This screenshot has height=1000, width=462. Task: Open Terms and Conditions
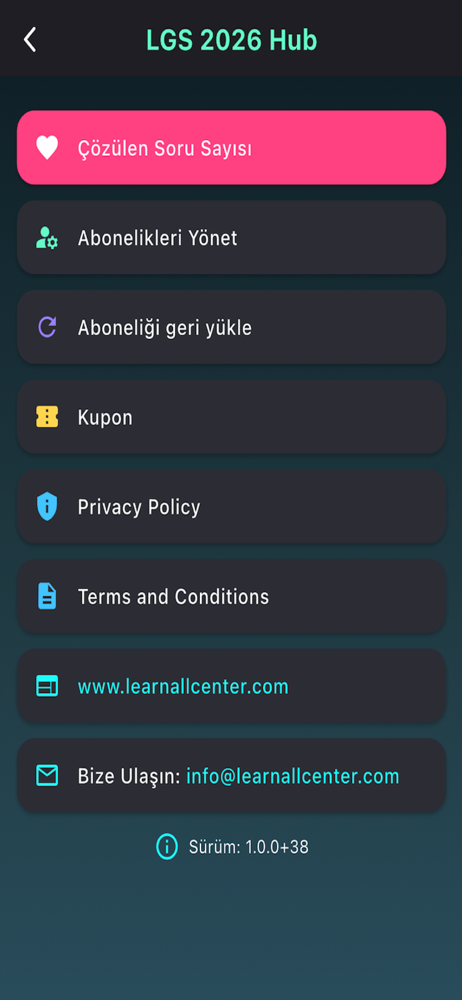[x=231, y=597]
